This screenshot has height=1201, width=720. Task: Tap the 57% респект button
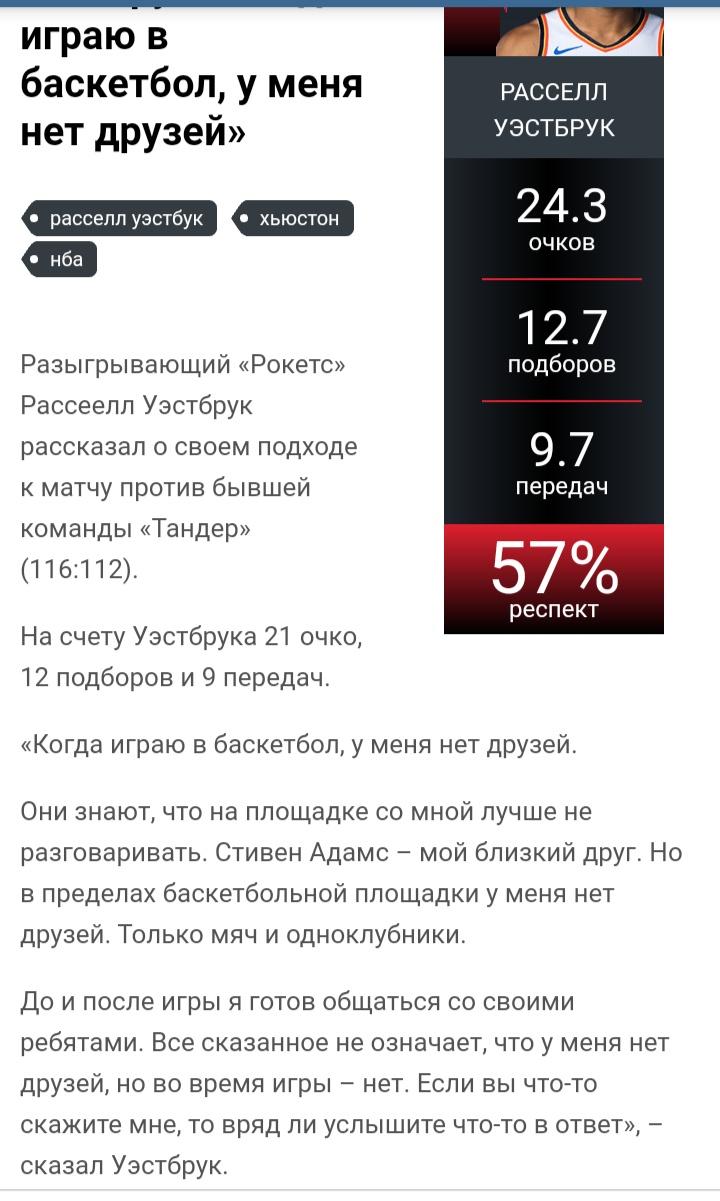(554, 580)
